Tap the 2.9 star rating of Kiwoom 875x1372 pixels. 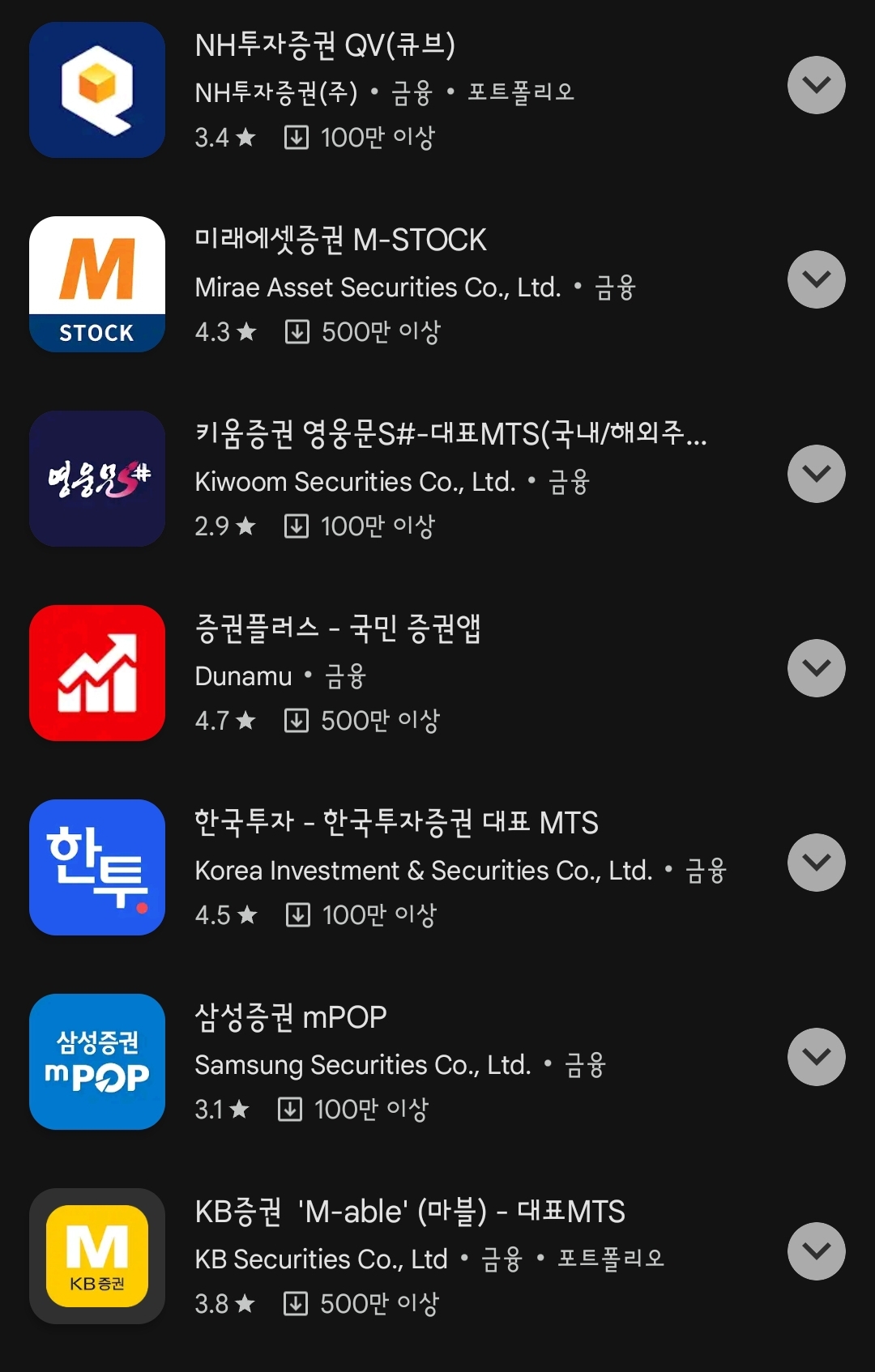tap(224, 526)
